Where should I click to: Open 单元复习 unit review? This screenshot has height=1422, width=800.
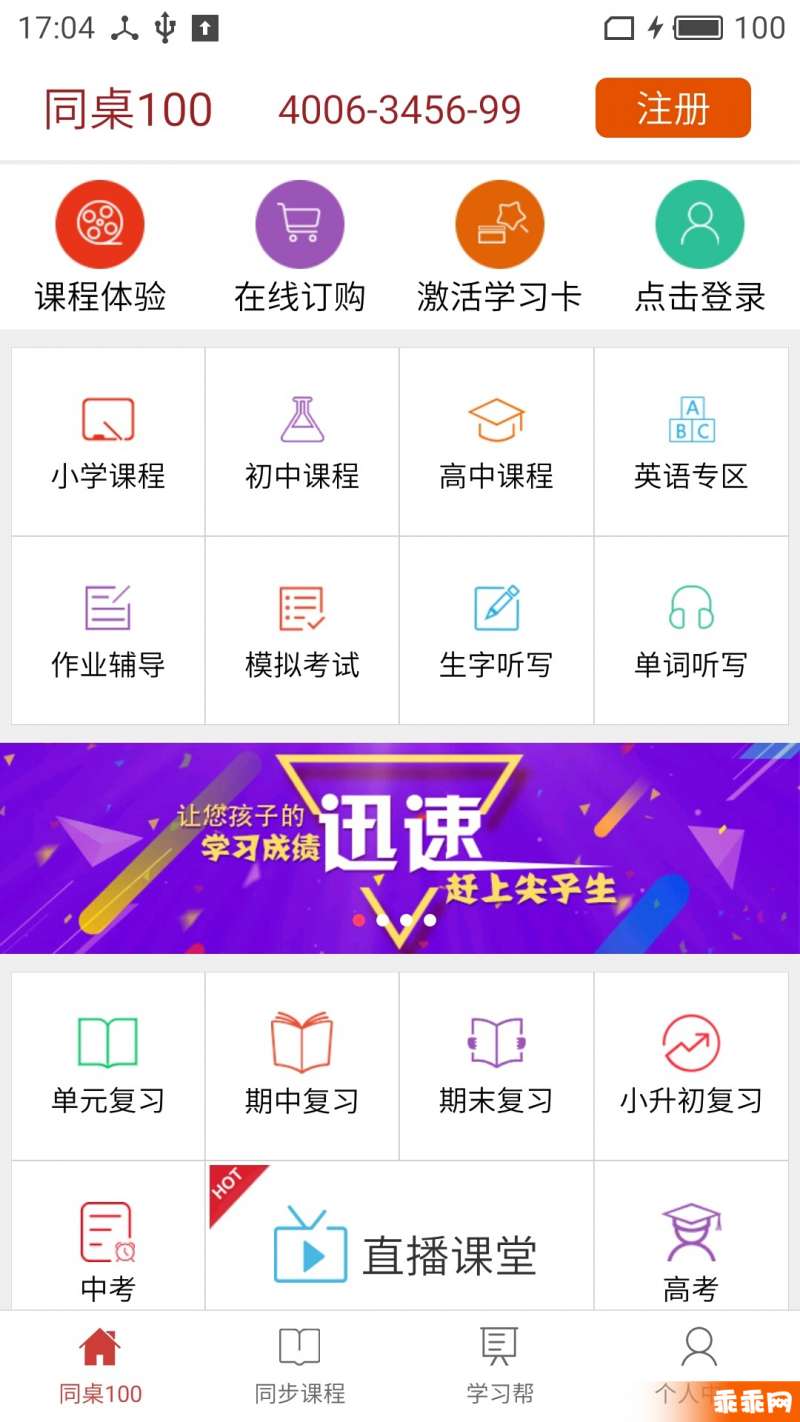(x=108, y=1066)
